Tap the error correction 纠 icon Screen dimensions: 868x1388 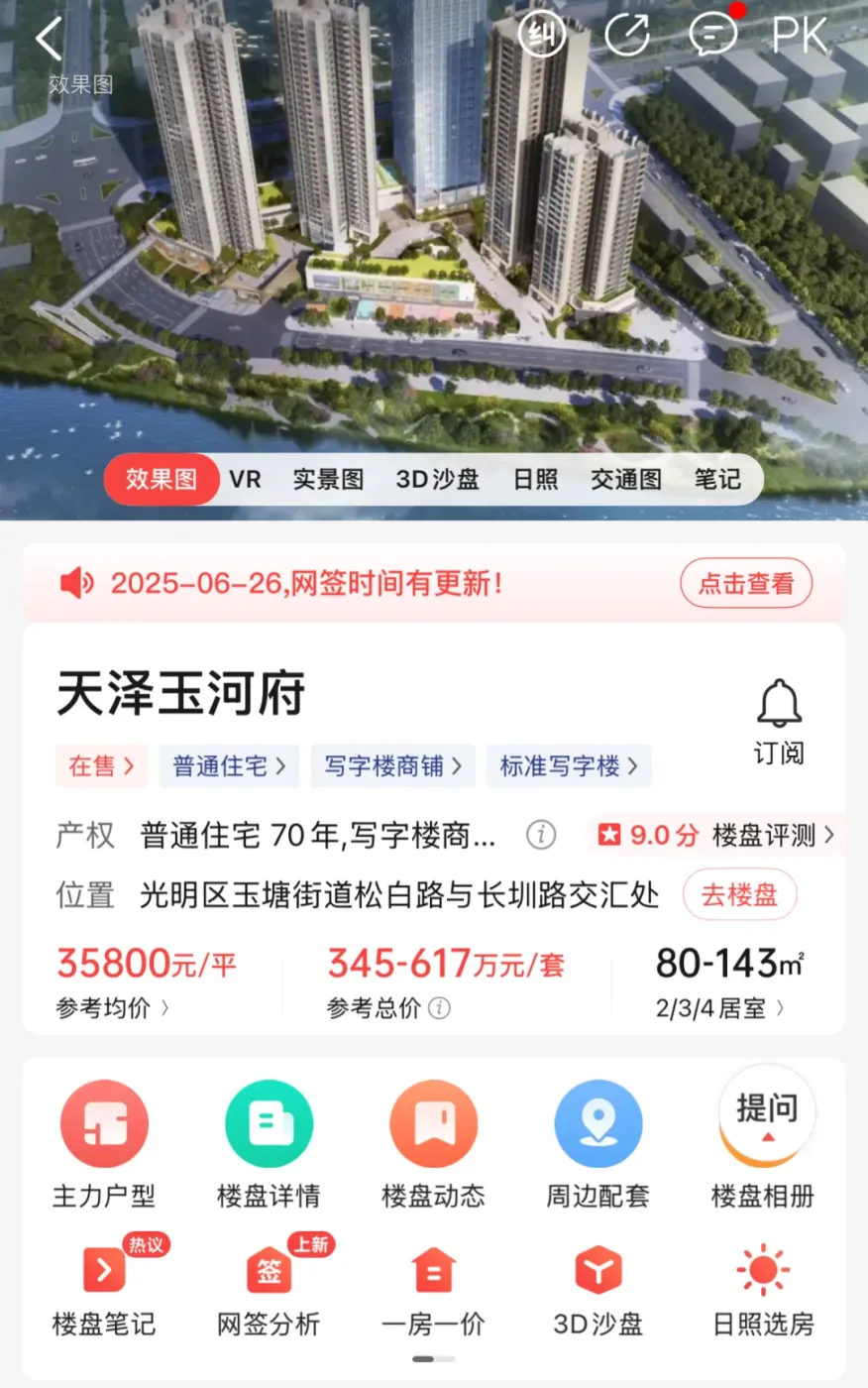[541, 36]
